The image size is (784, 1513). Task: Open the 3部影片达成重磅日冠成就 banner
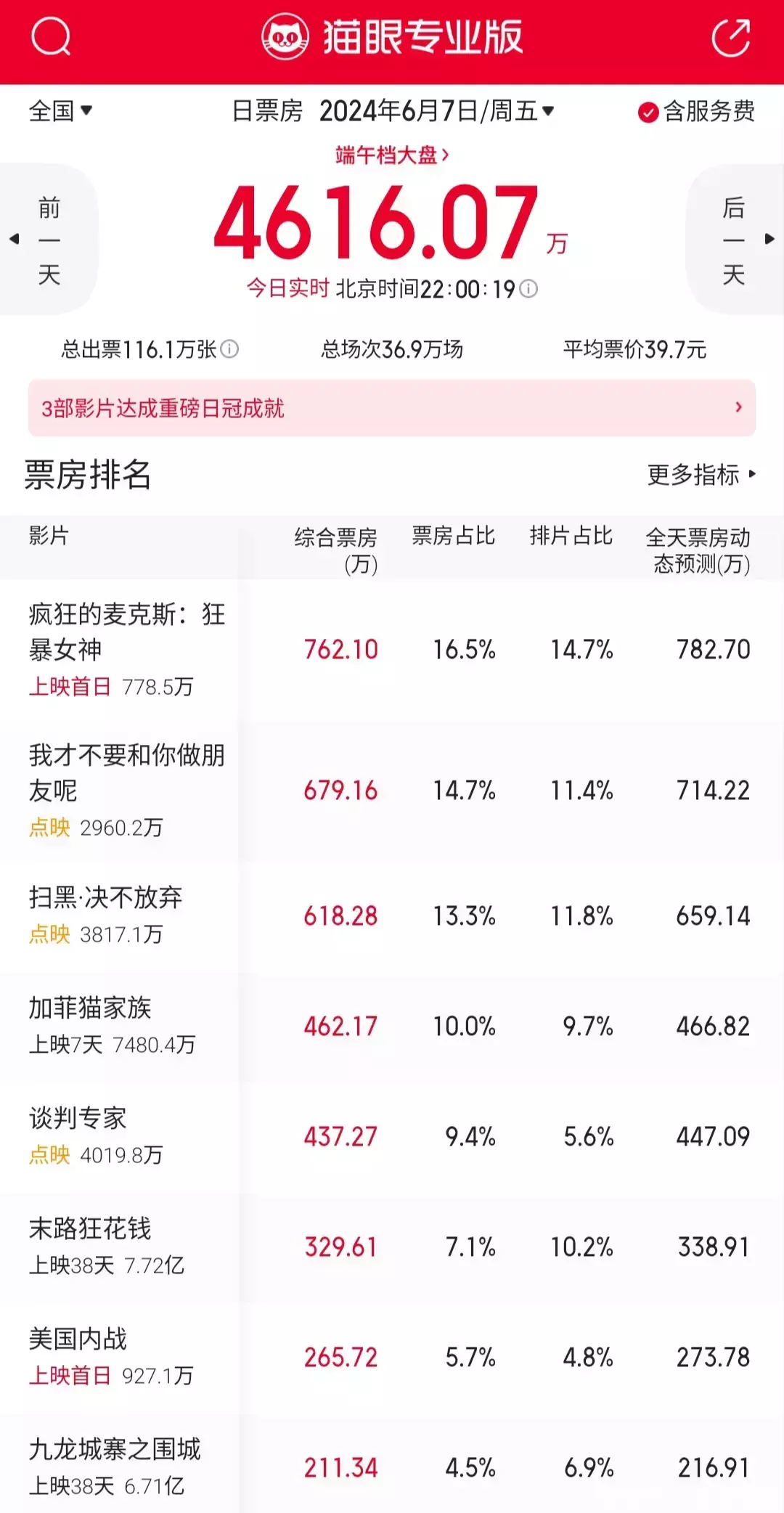[392, 408]
